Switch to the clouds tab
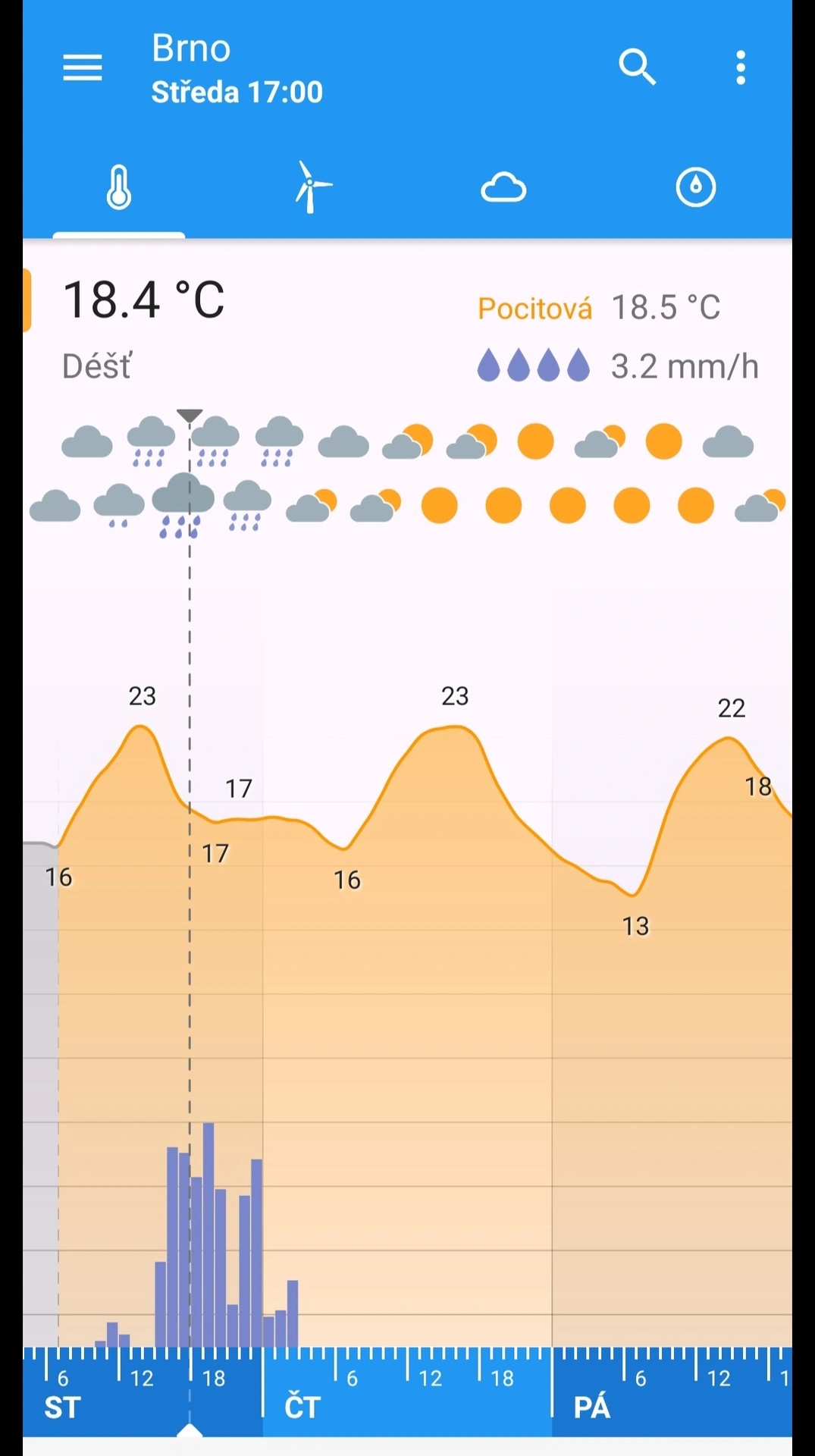This screenshot has width=815, height=1456. [503, 187]
